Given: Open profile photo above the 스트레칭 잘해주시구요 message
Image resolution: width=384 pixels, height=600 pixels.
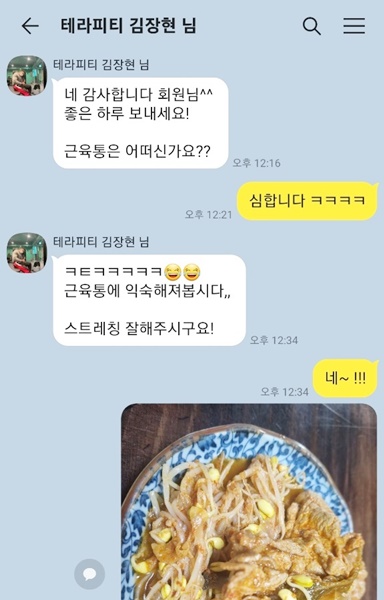Looking at the screenshot, I should pyautogui.click(x=27, y=253).
